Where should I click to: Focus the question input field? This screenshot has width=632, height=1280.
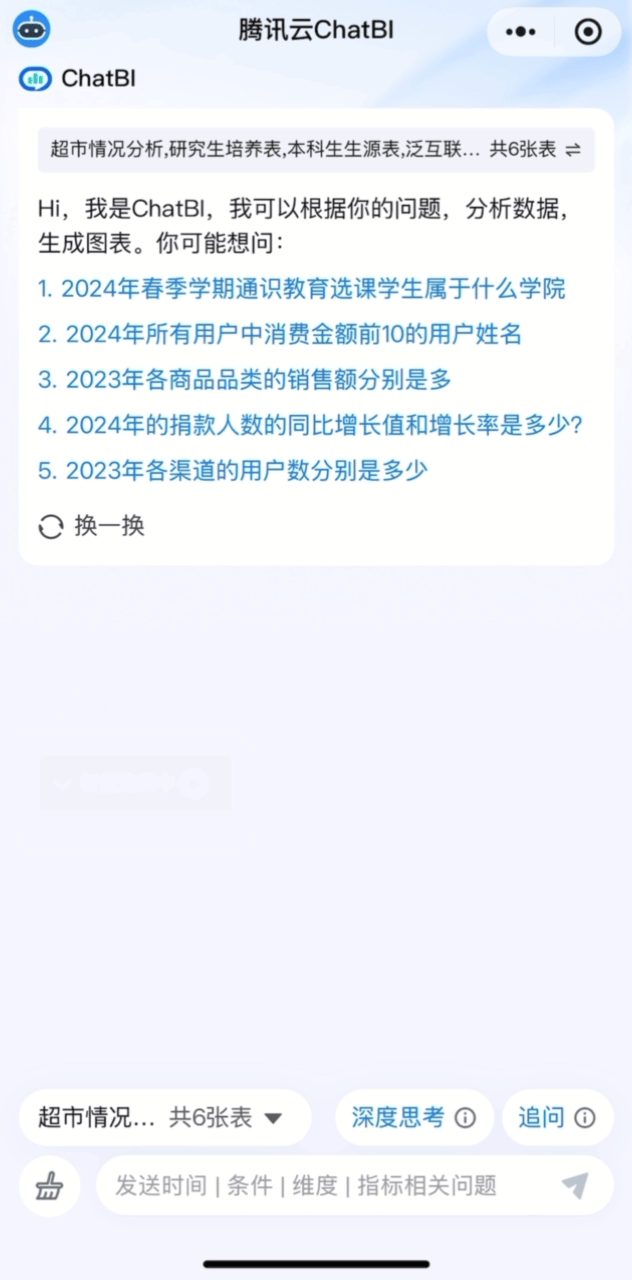[320, 1186]
